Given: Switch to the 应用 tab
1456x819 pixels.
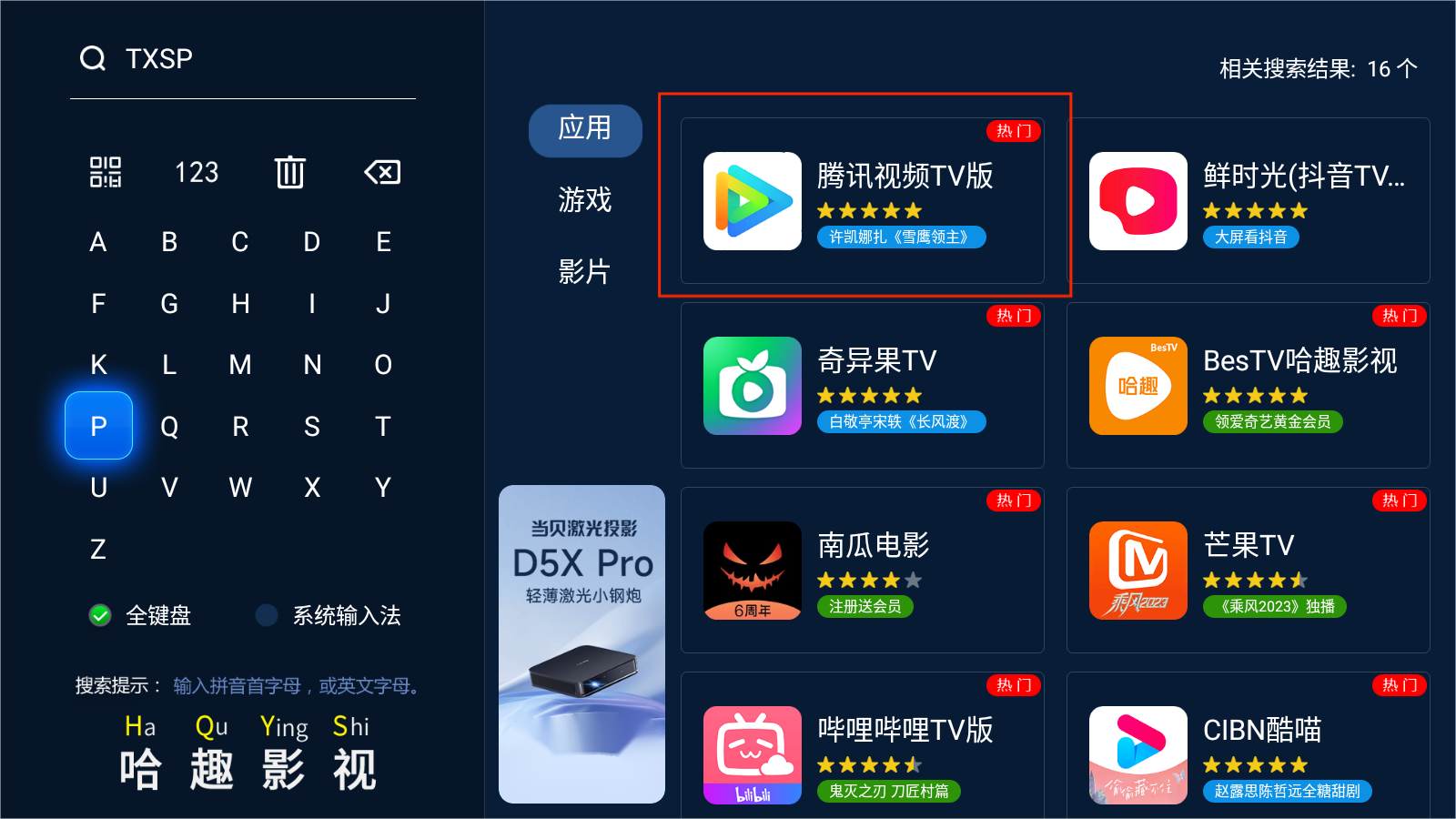Looking at the screenshot, I should pos(585,130).
